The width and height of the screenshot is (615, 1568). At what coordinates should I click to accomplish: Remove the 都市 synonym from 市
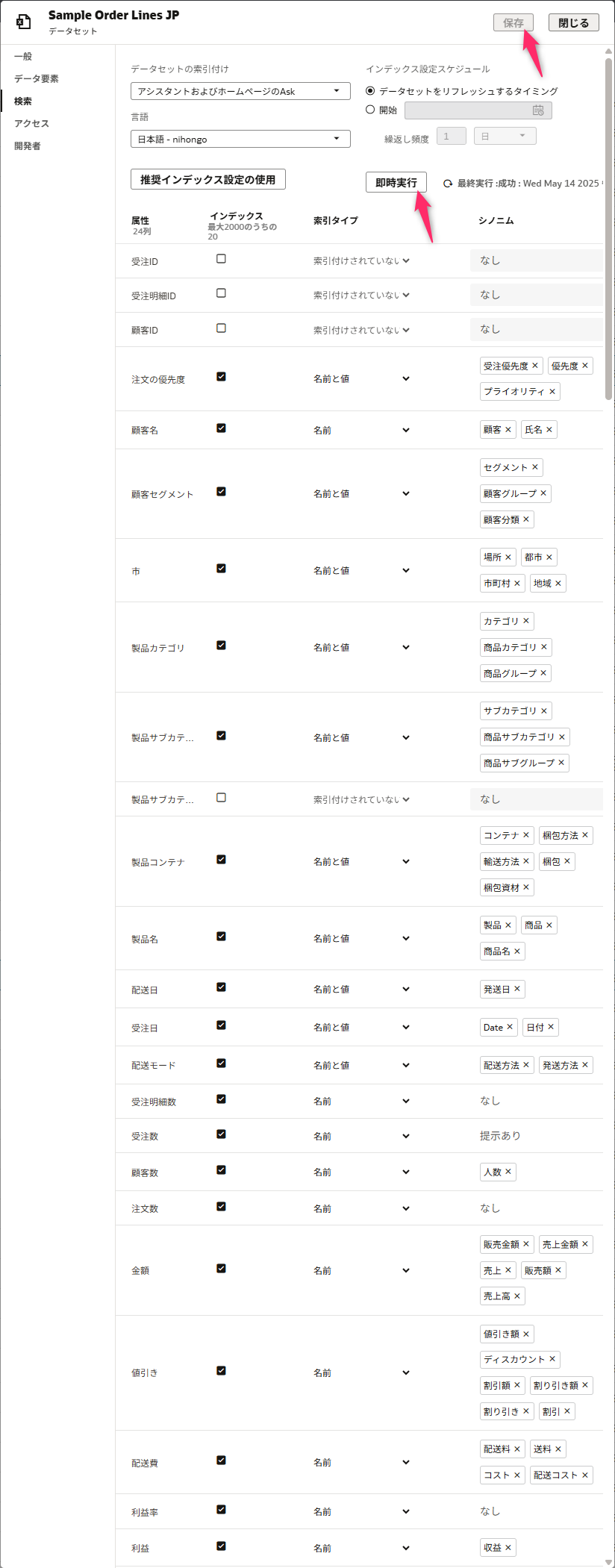tap(549, 557)
